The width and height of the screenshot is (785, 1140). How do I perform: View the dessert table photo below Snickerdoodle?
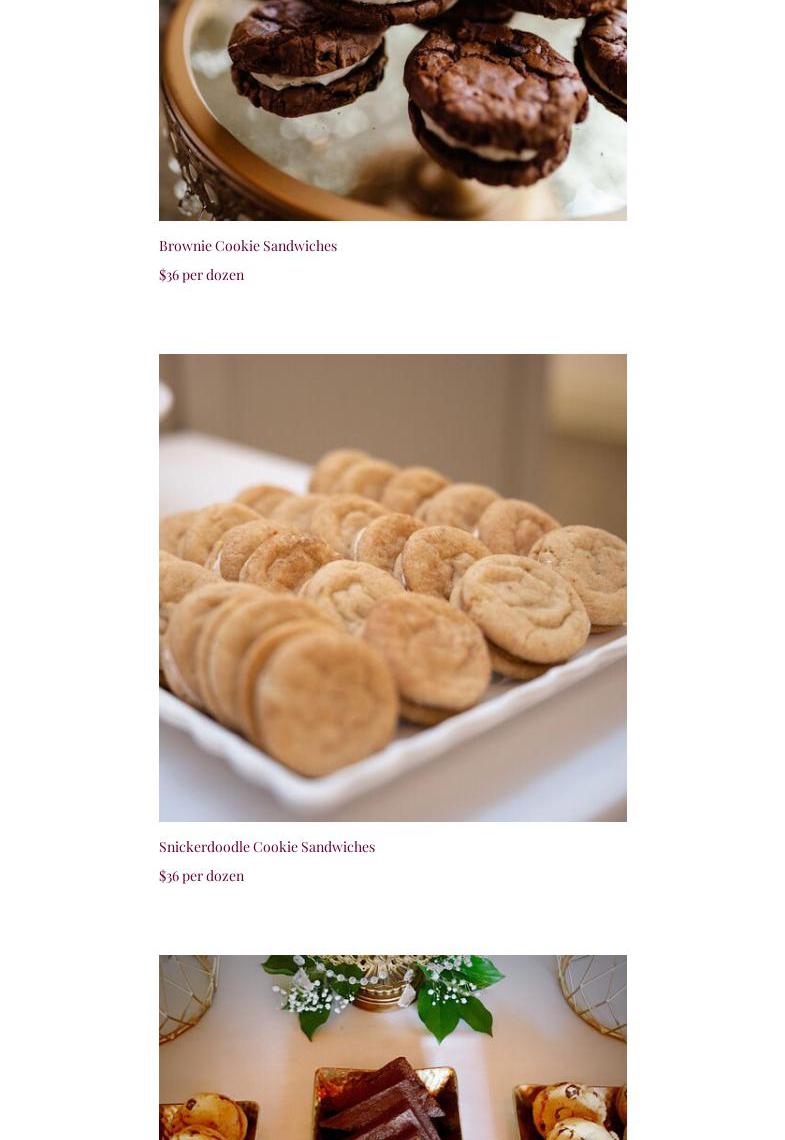tap(392, 1047)
